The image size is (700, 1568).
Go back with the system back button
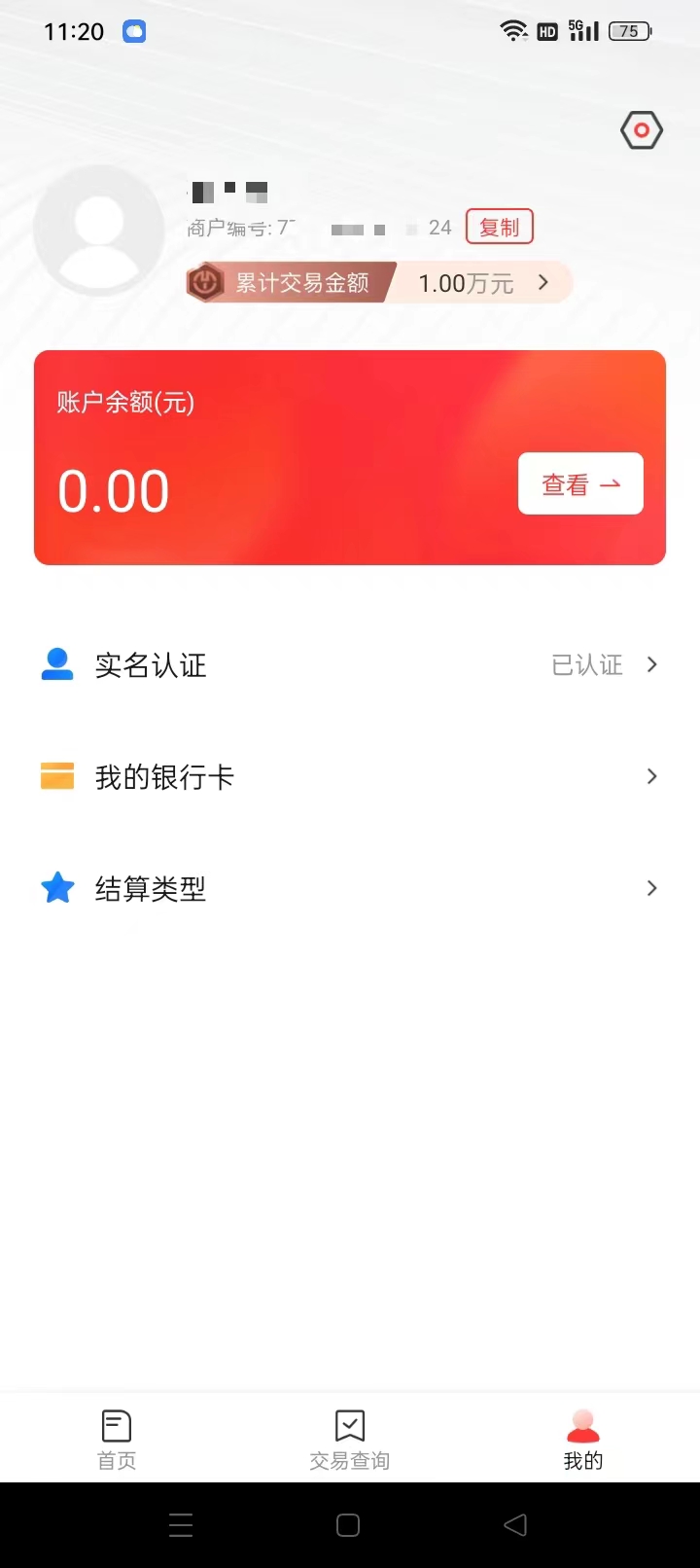click(x=515, y=1524)
